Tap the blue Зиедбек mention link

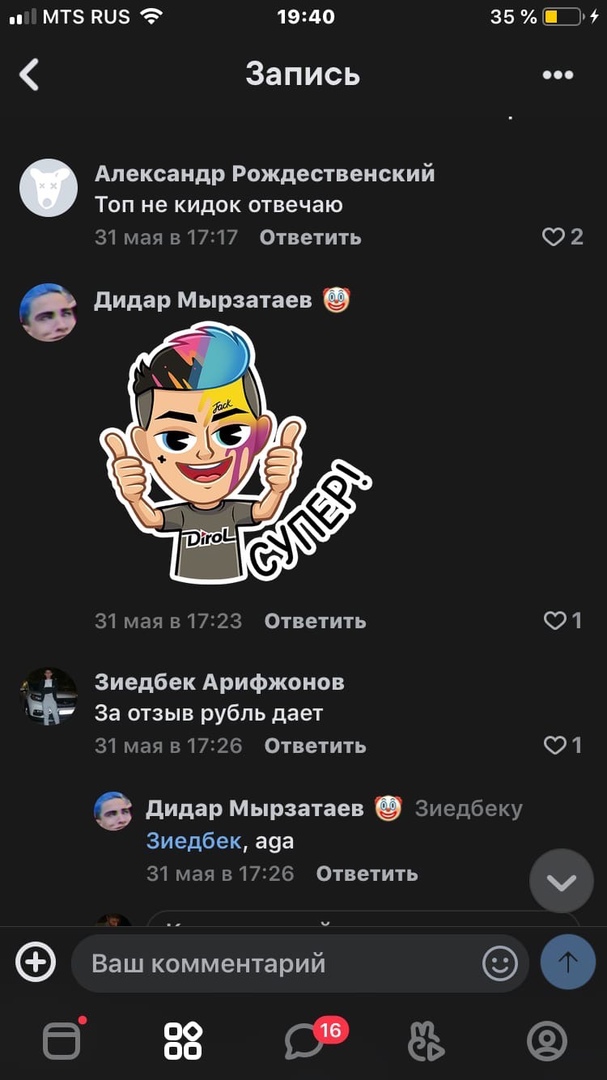(x=193, y=841)
